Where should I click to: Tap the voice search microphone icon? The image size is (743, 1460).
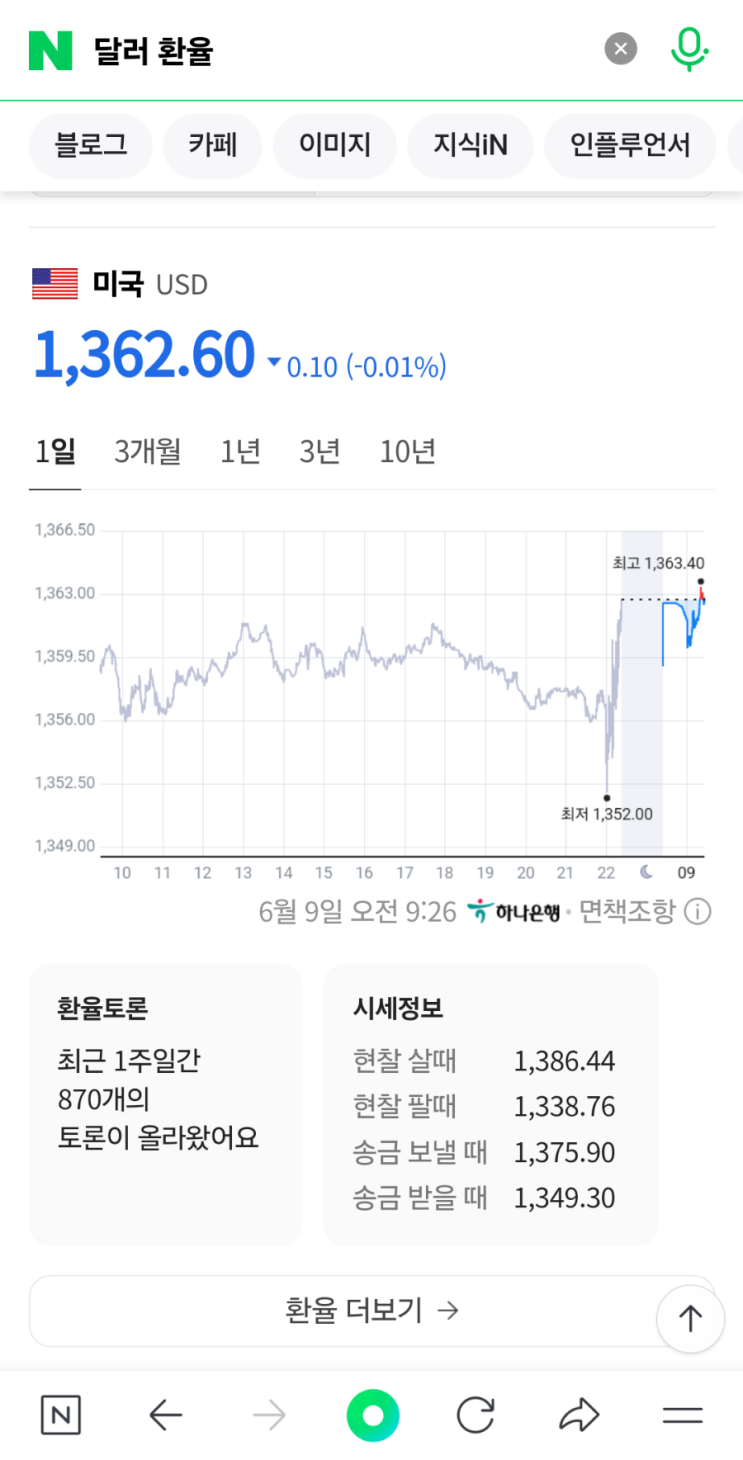point(689,49)
